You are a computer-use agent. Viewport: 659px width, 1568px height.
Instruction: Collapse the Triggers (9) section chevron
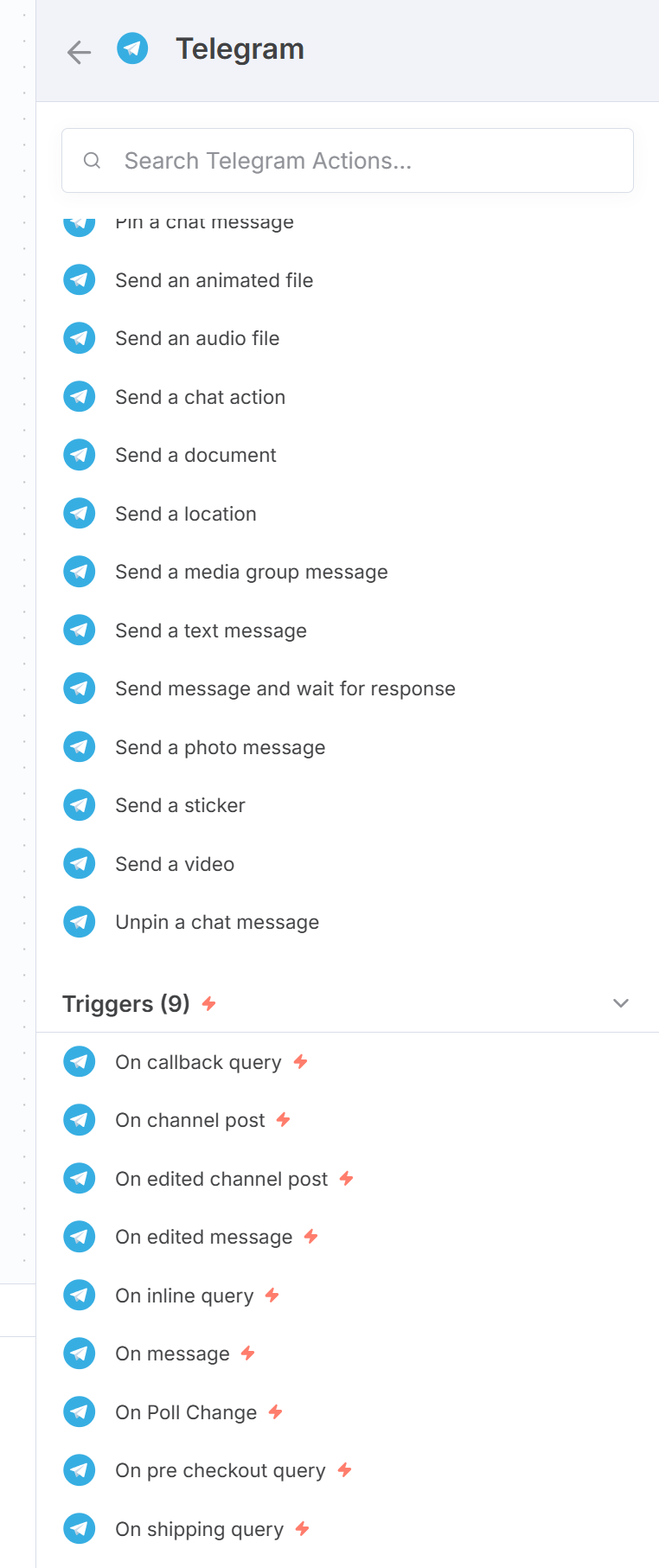point(620,1003)
